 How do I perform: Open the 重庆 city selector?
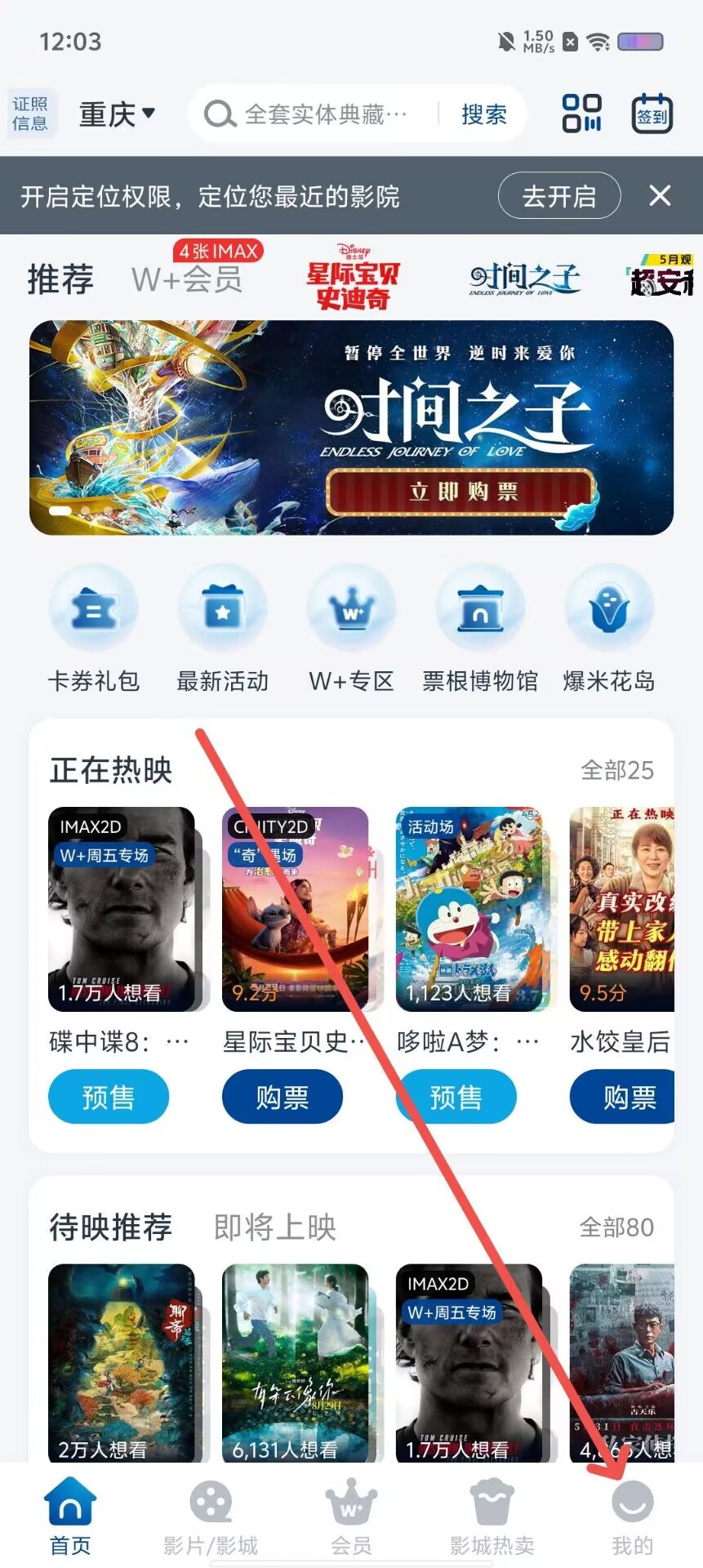click(116, 114)
